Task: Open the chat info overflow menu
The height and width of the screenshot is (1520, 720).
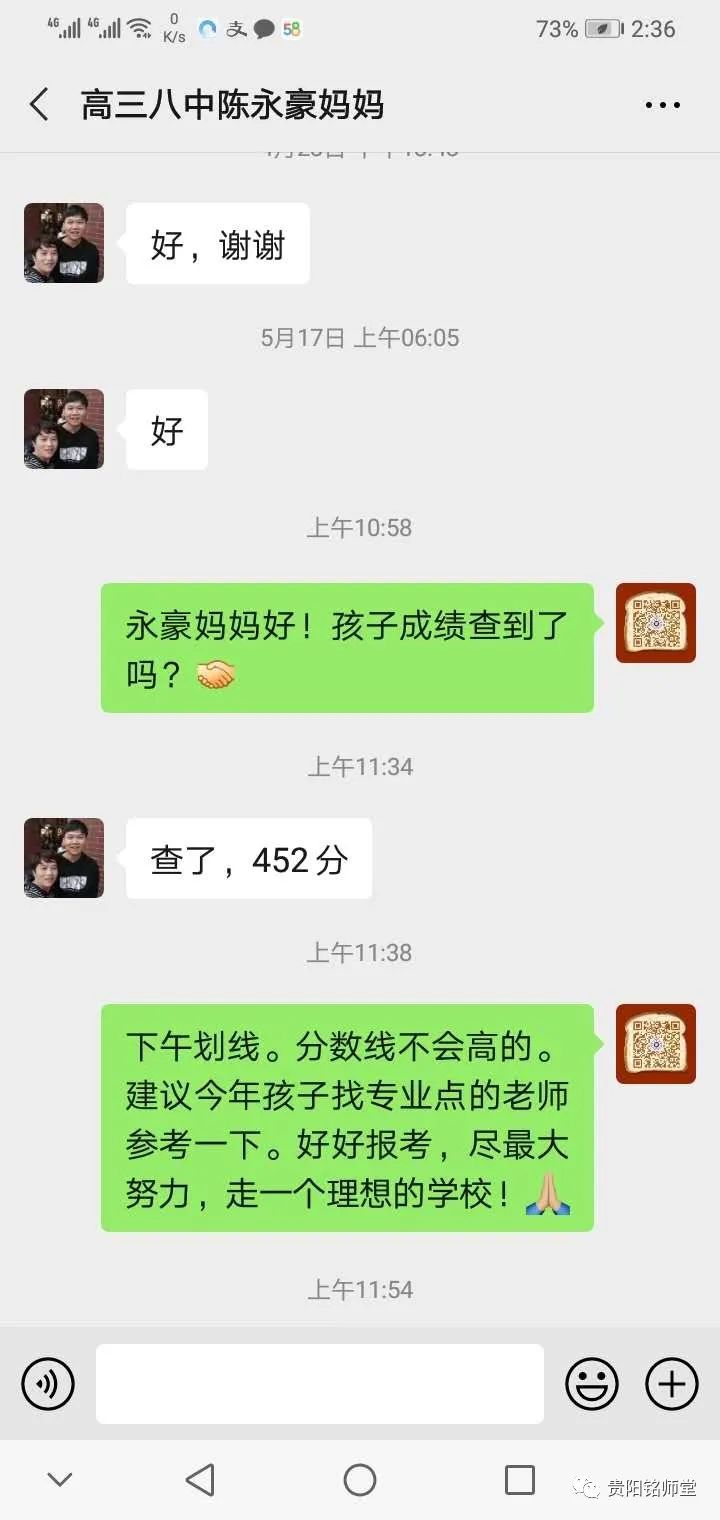Action: (x=662, y=105)
